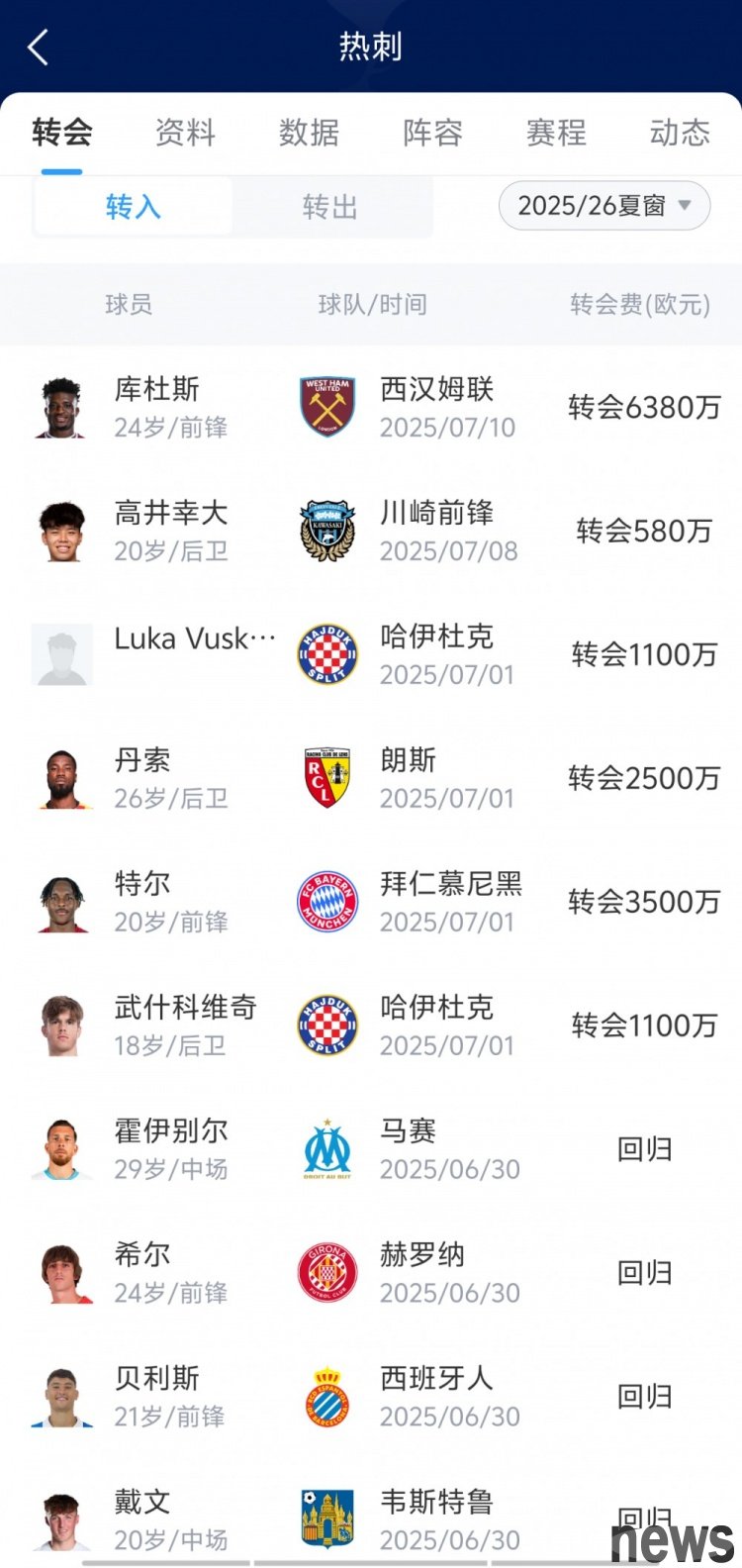The width and height of the screenshot is (742, 1568).
Task: Open the 阵容 tab
Action: pyautogui.click(x=432, y=133)
